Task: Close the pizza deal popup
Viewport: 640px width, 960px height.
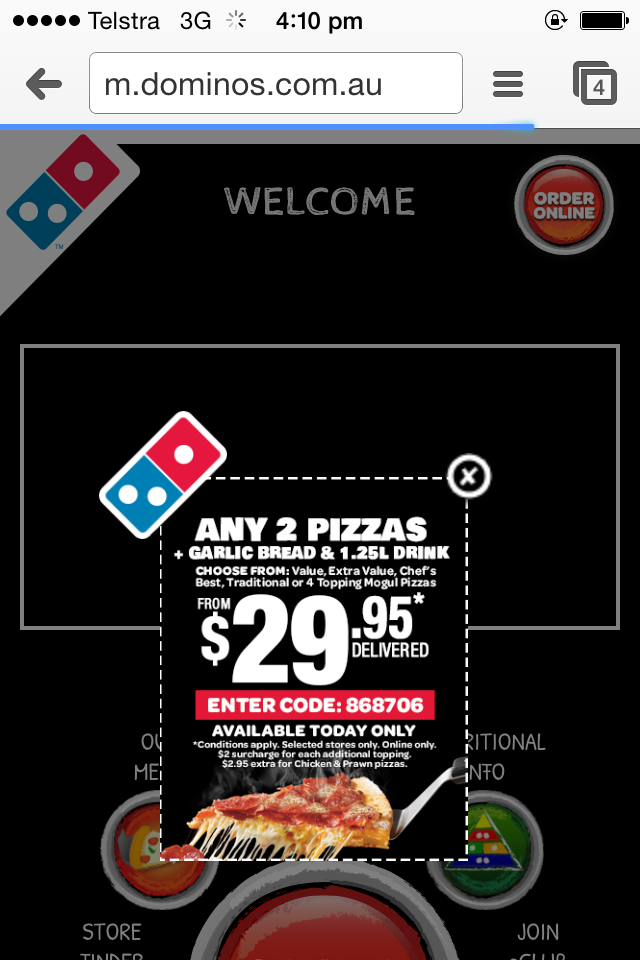Action: pyautogui.click(x=468, y=476)
